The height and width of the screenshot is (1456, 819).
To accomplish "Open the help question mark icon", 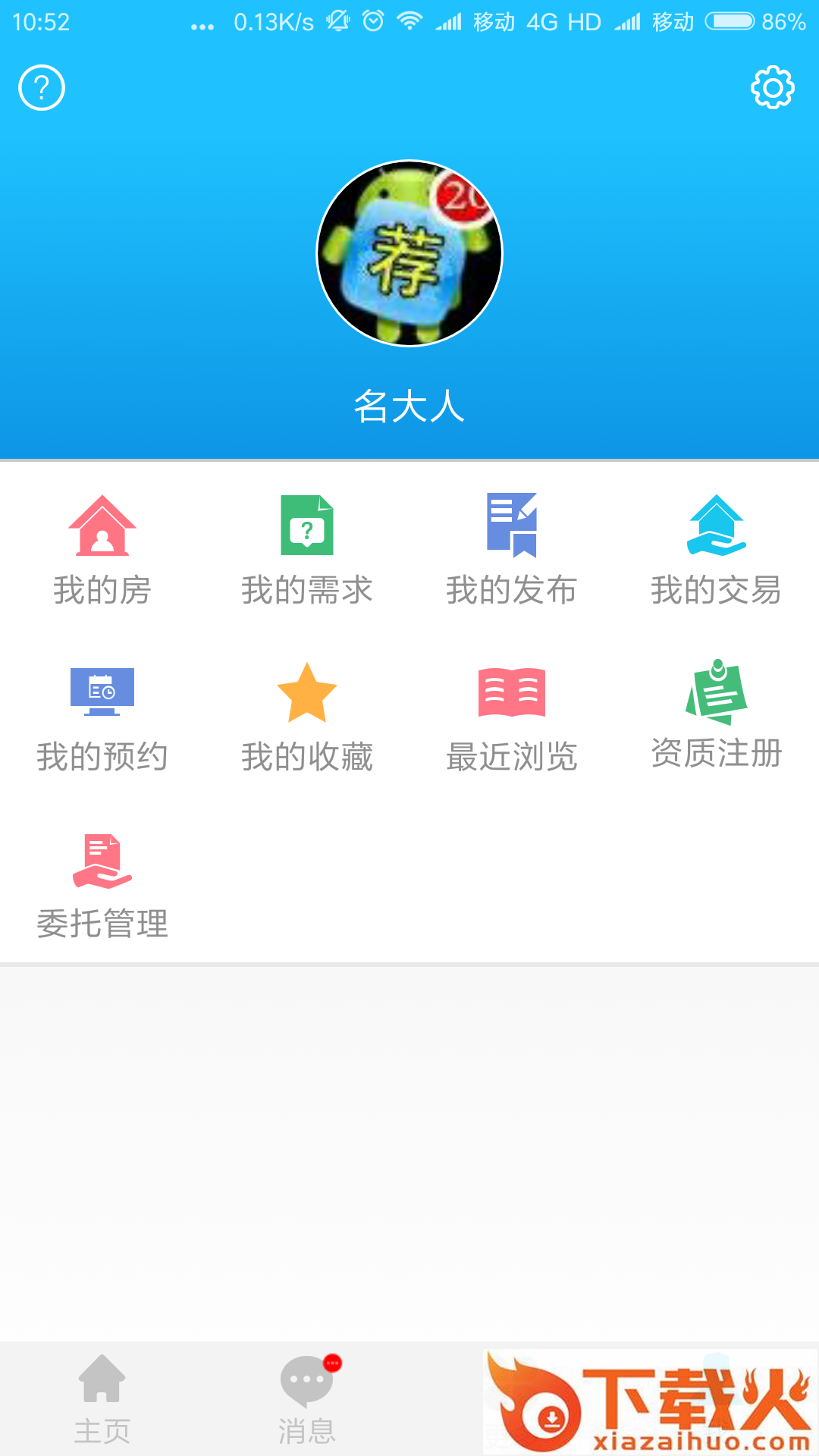I will tap(42, 88).
